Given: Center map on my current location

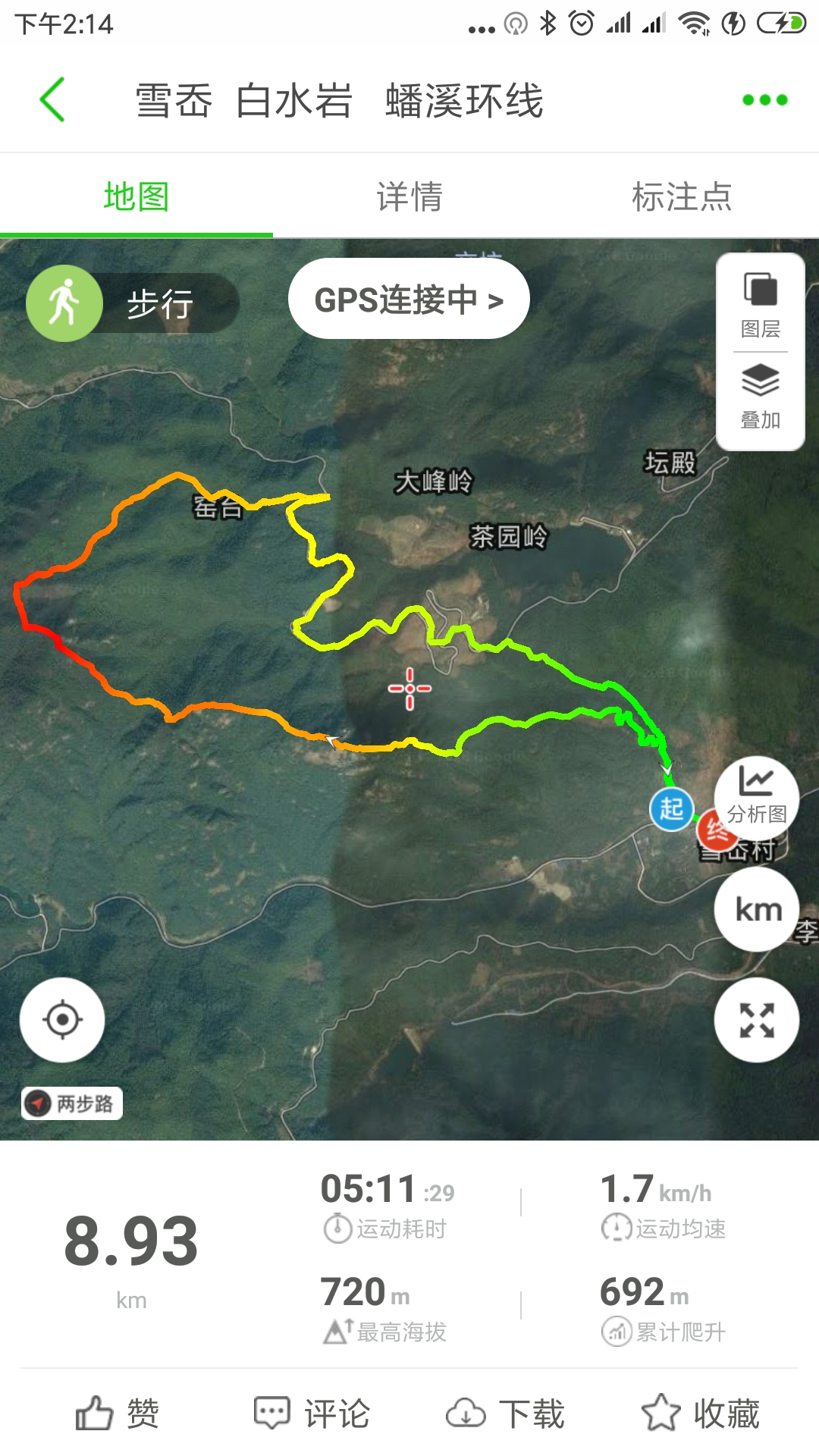Looking at the screenshot, I should click(x=62, y=1020).
